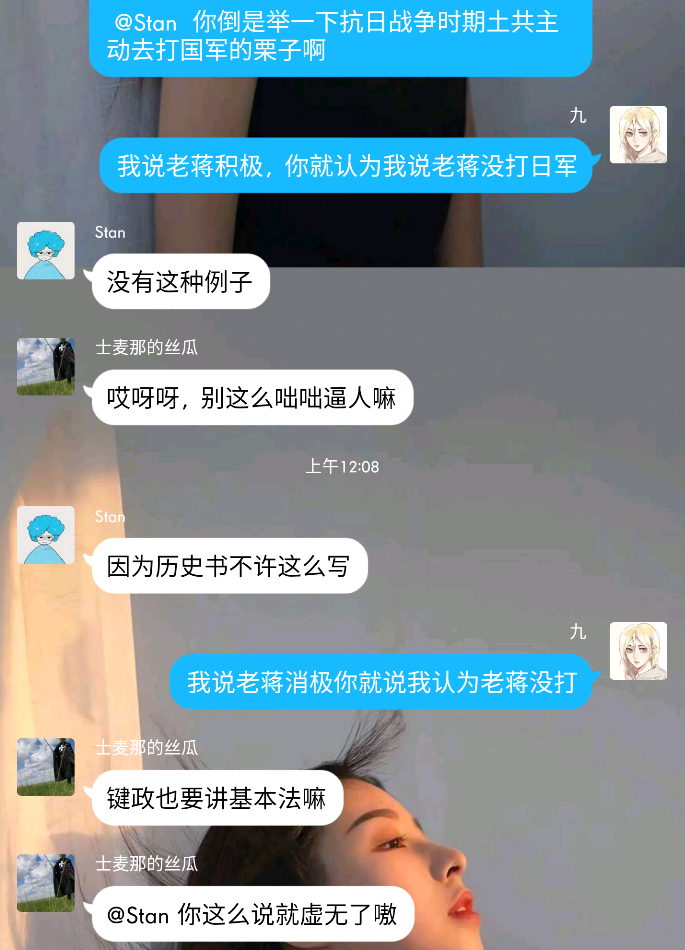Open Stan's avatar beside 没有这种例子

coord(46,250)
